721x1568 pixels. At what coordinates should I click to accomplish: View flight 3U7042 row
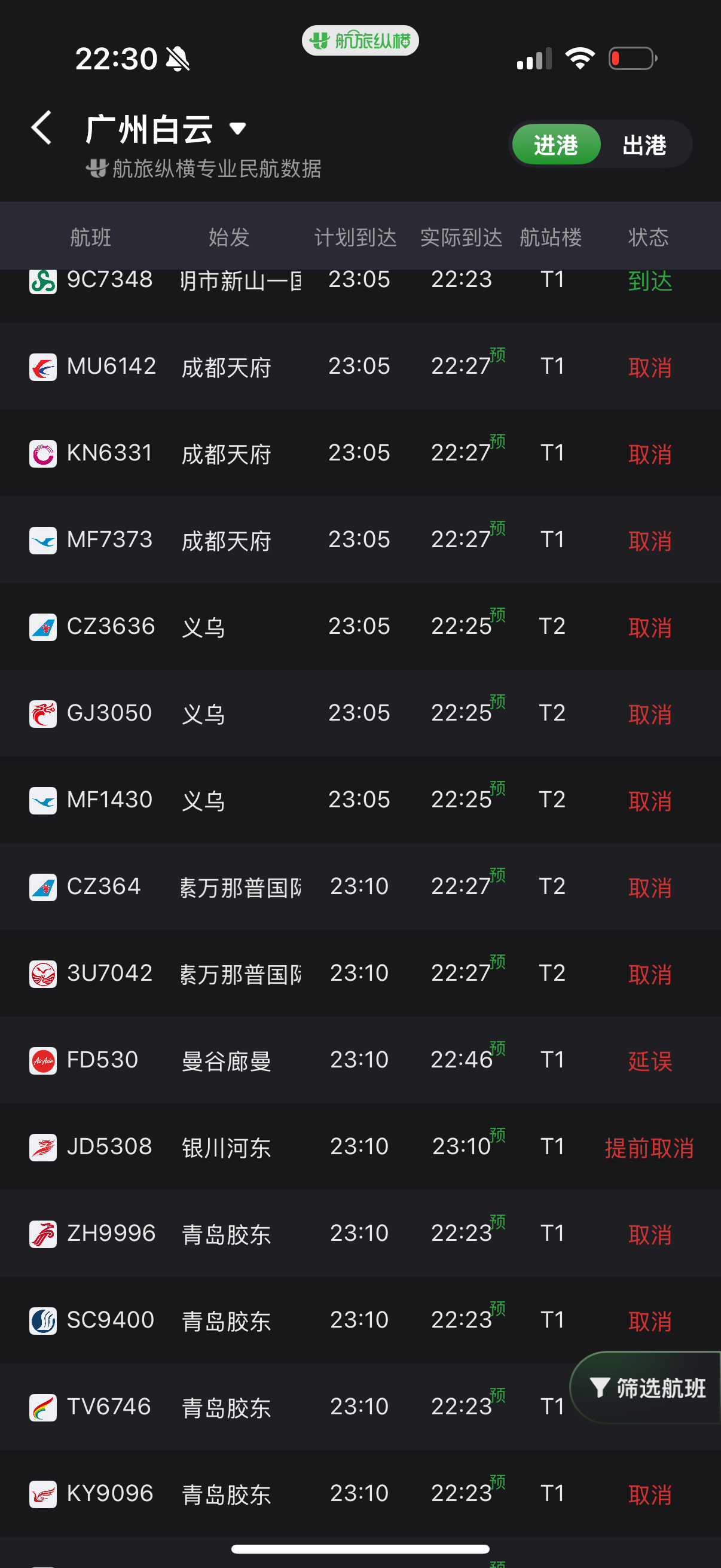[360, 974]
